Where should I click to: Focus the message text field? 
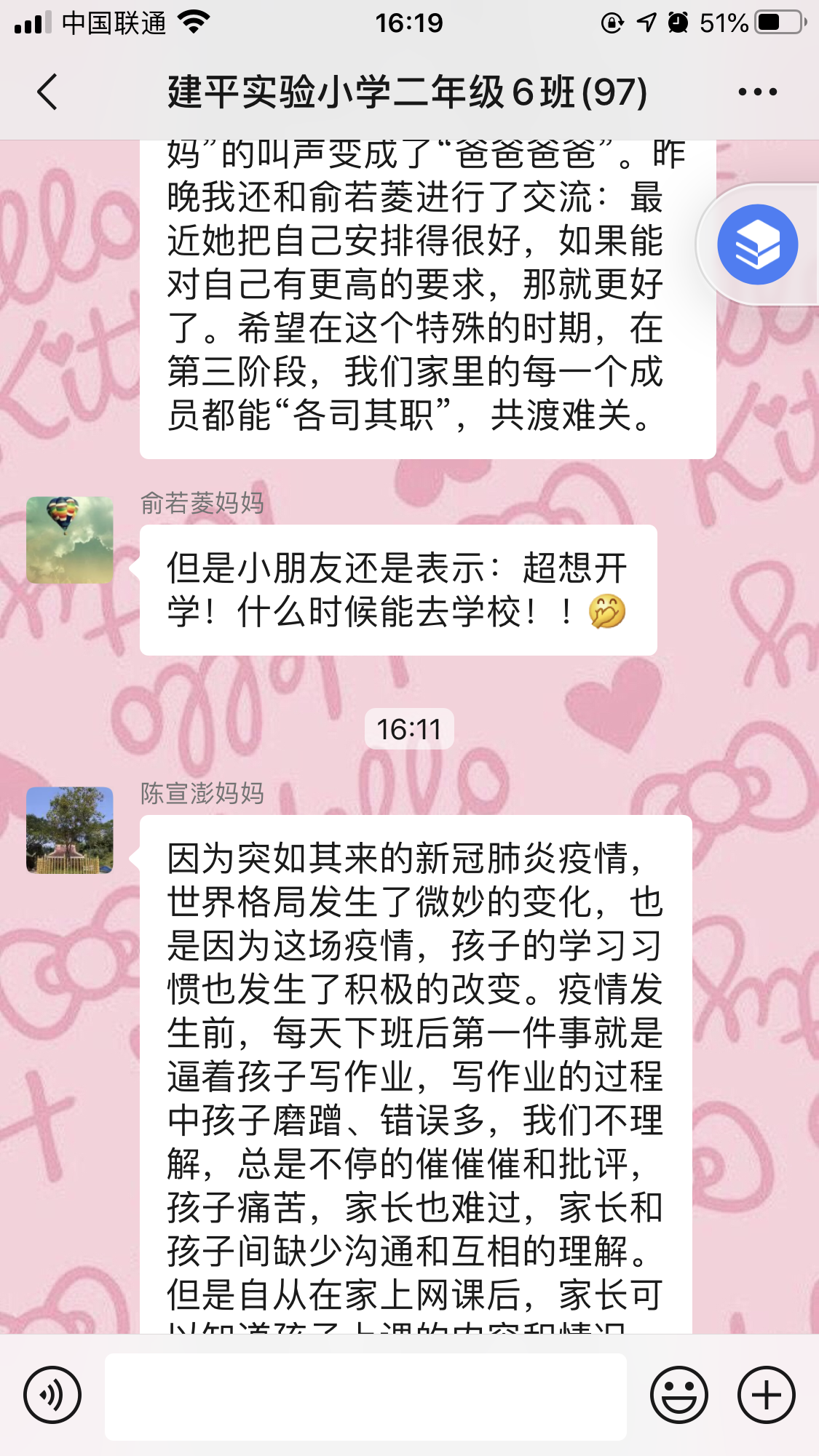[x=365, y=1396]
